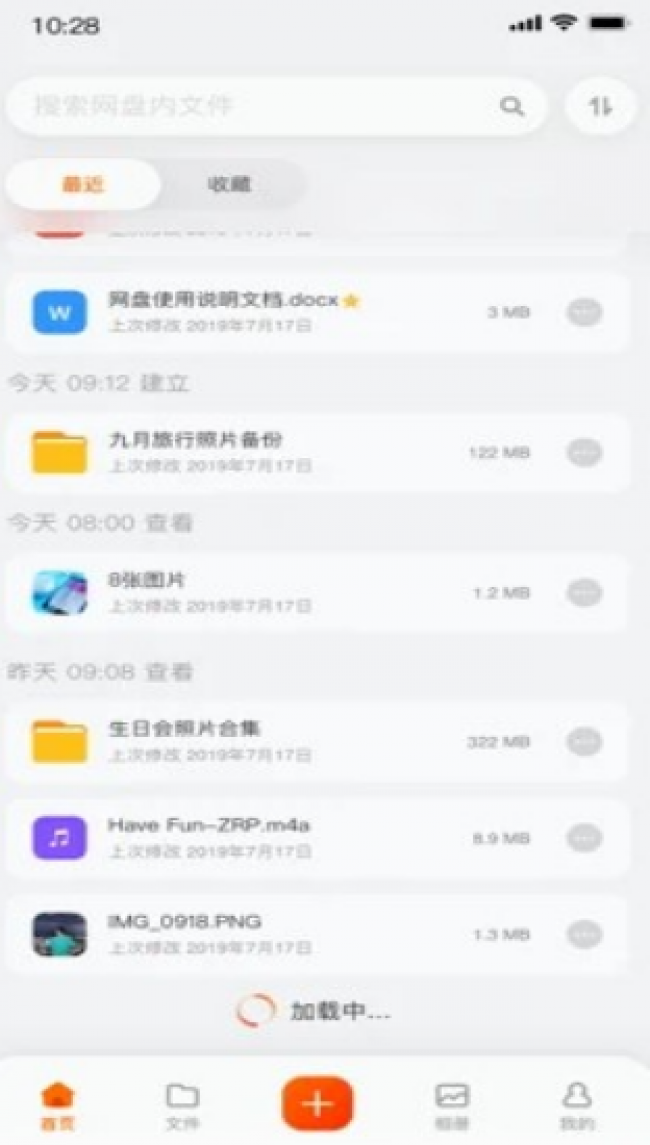Show more options for 8张图片

click(x=584, y=592)
